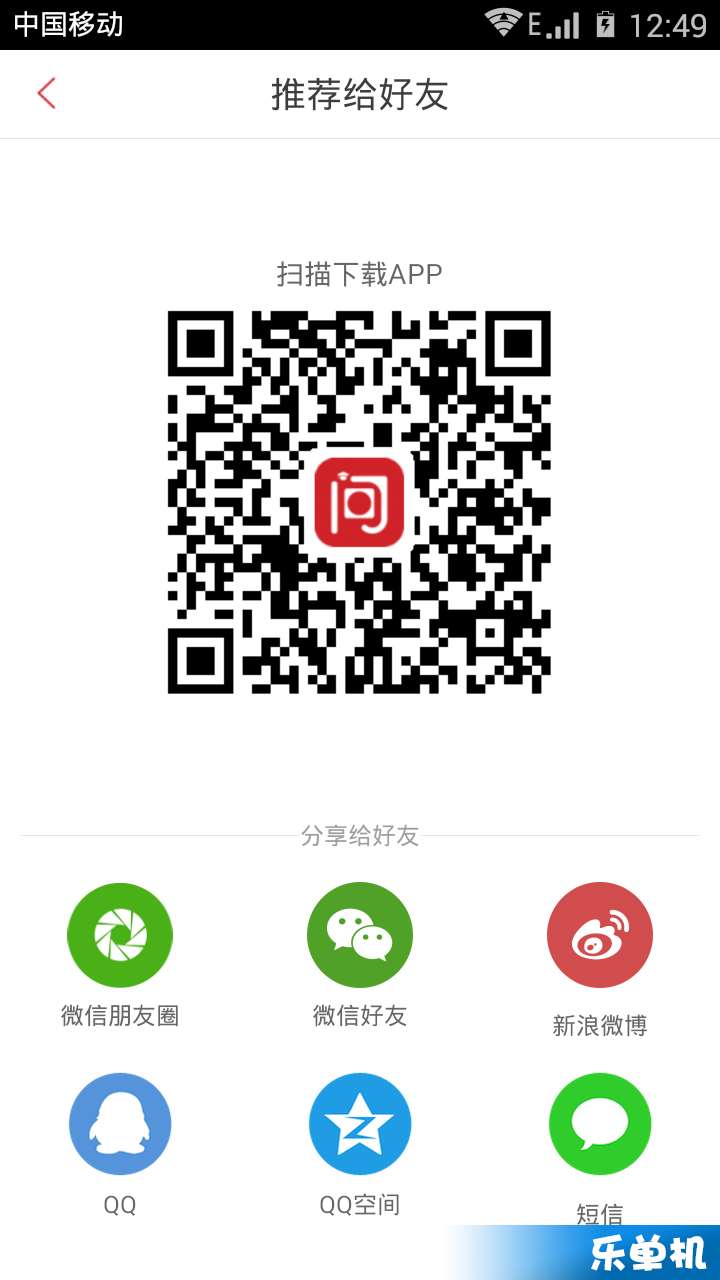Send recommendation via 短信
Viewport: 720px width, 1280px height.
(600, 1124)
